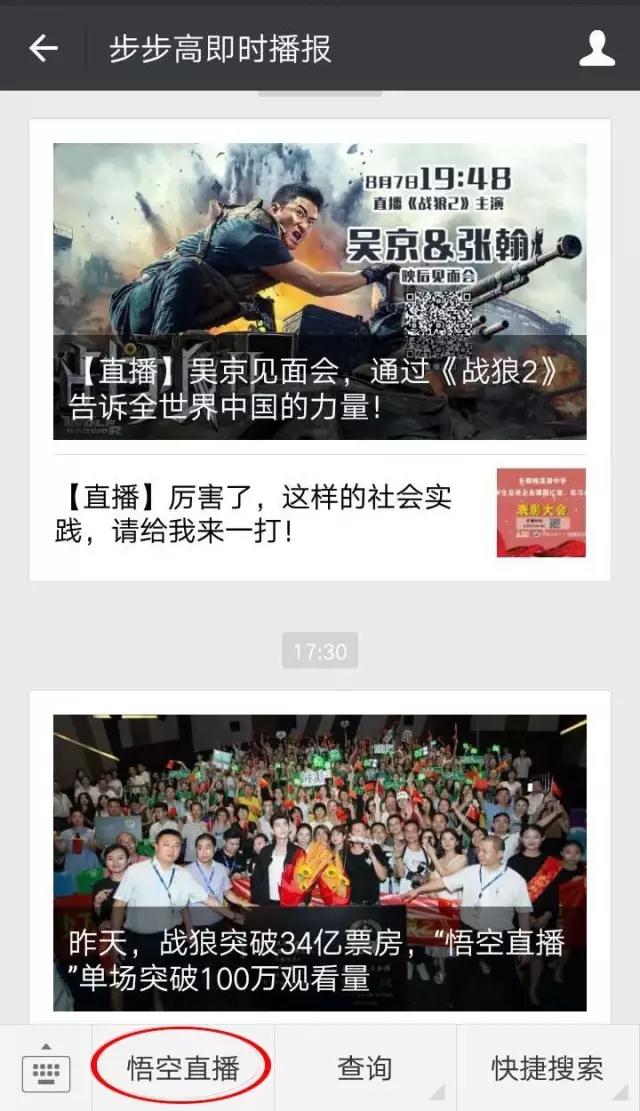Open the 悟空直播 menu

pos(183,1068)
